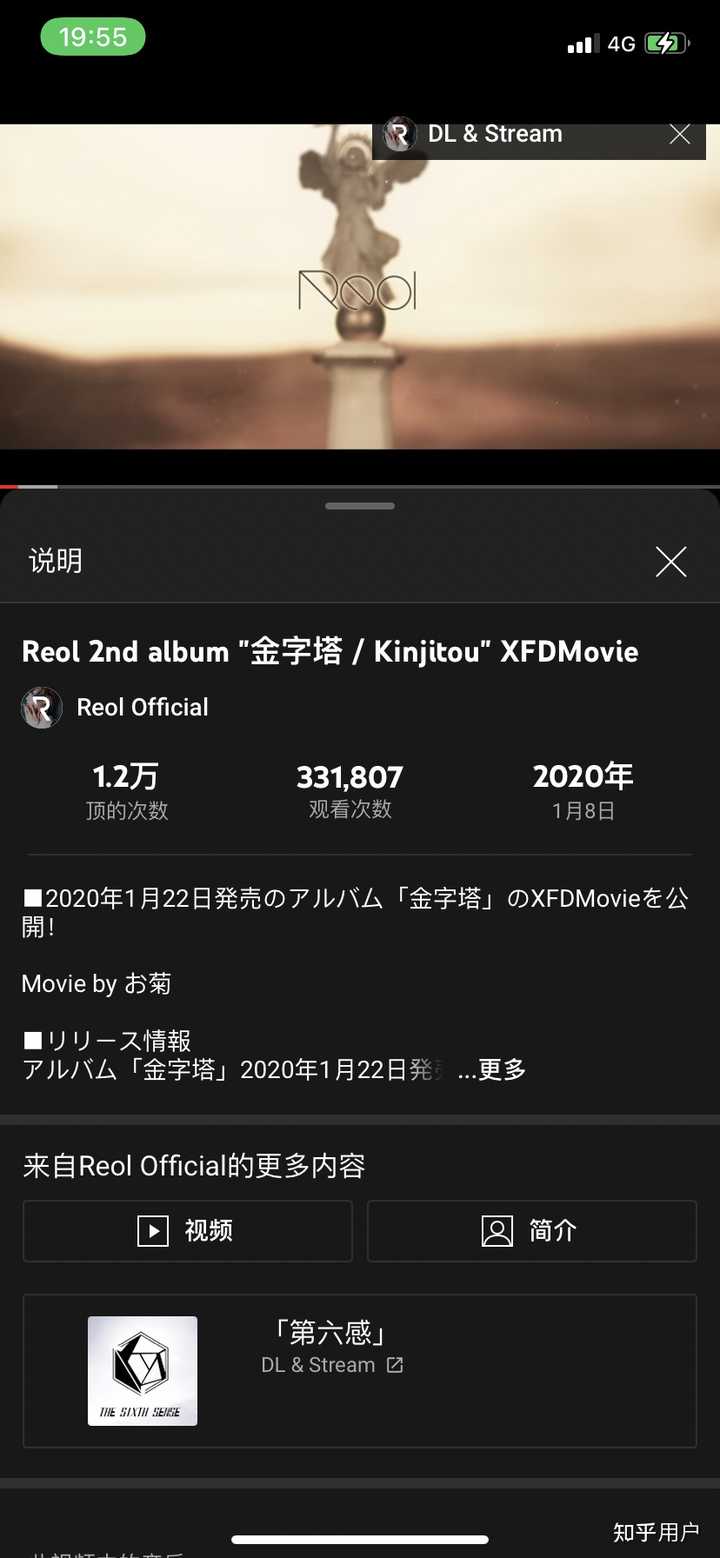
Task: Open the 简介 channel about button
Action: (x=531, y=1231)
